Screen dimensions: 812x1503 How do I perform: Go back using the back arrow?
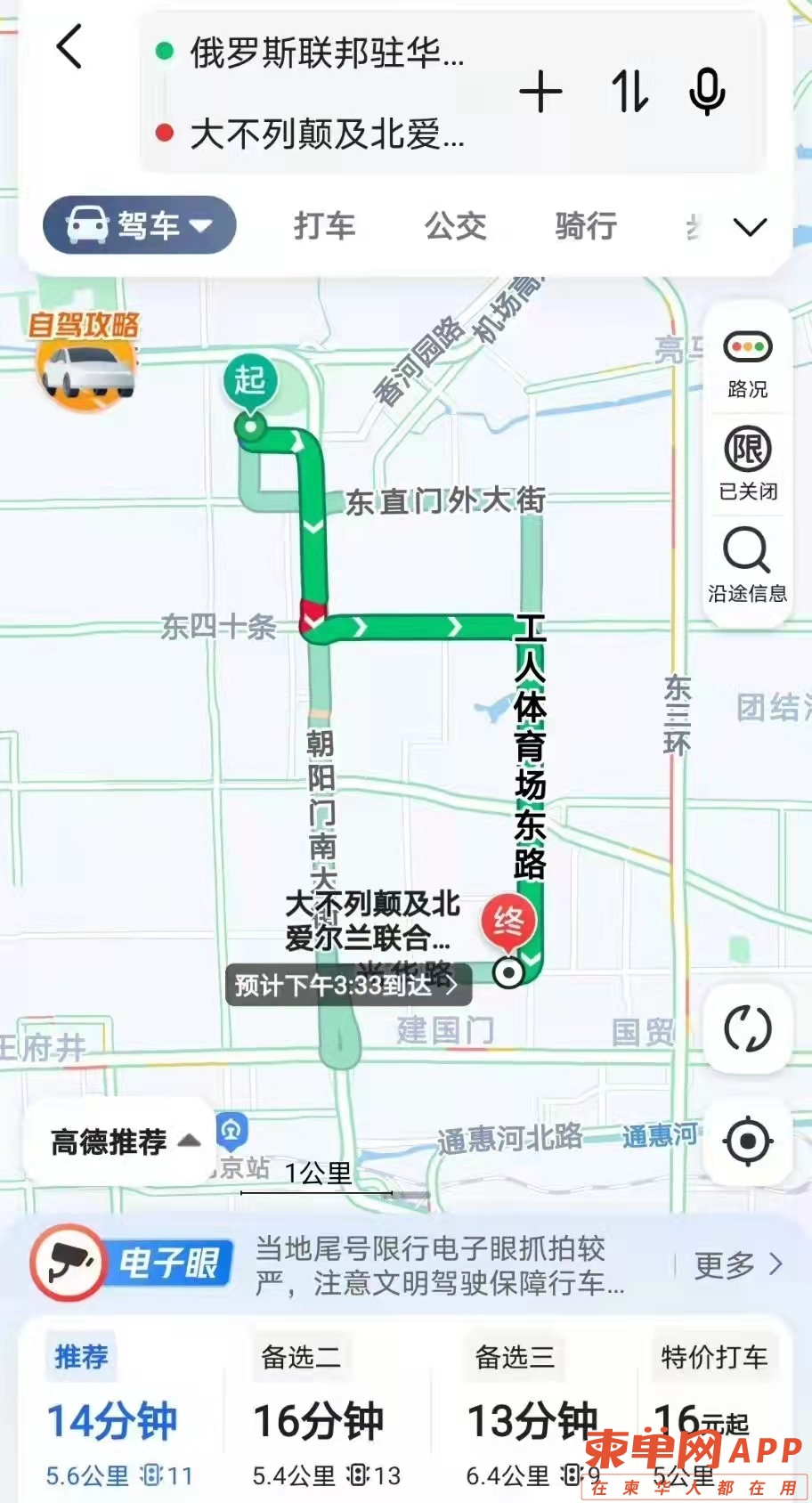(69, 46)
